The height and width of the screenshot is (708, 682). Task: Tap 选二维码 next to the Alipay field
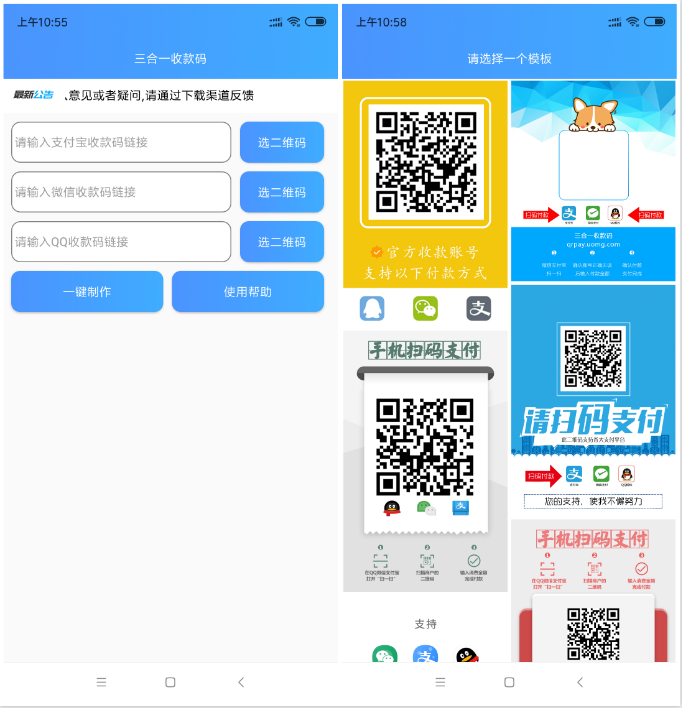point(281,143)
